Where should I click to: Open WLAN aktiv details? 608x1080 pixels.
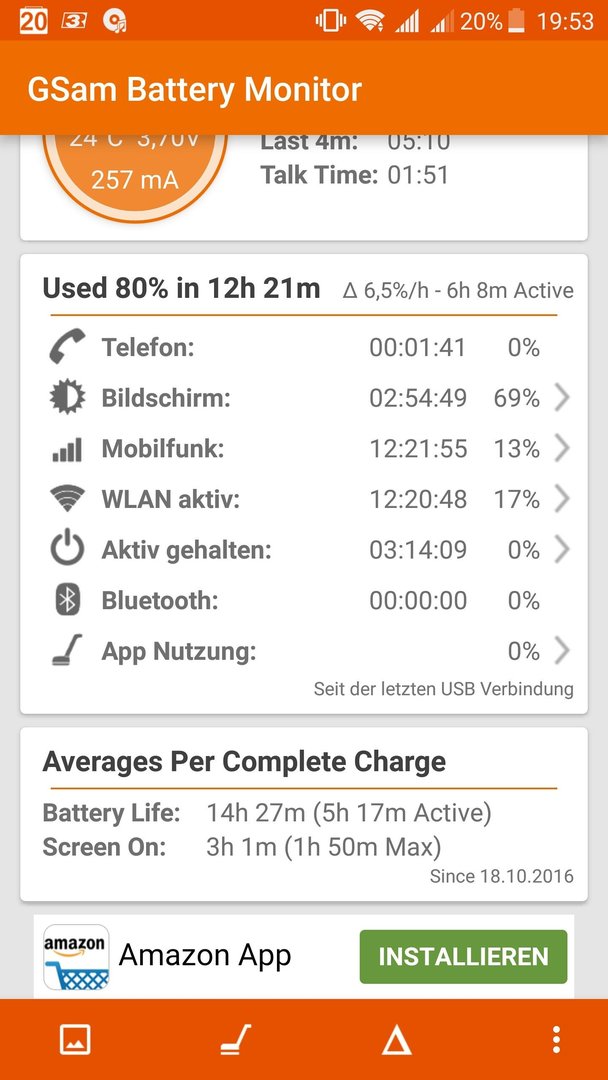(304, 499)
